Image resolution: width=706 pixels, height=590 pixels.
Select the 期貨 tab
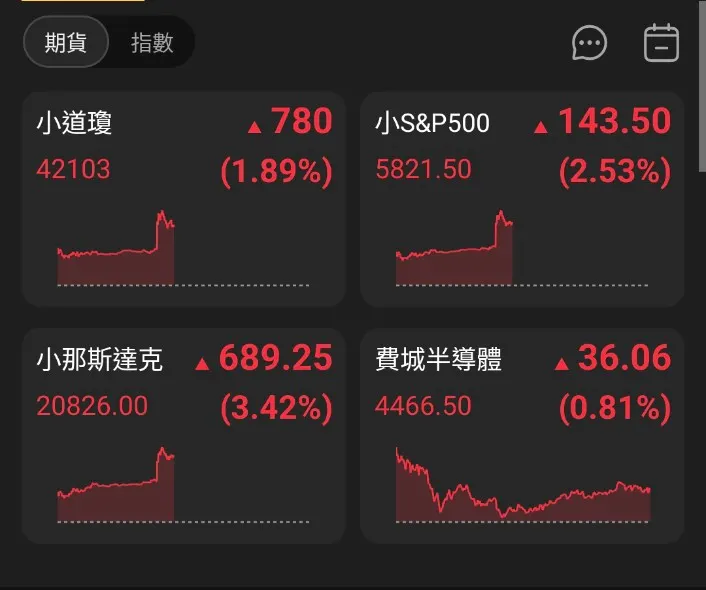click(65, 42)
